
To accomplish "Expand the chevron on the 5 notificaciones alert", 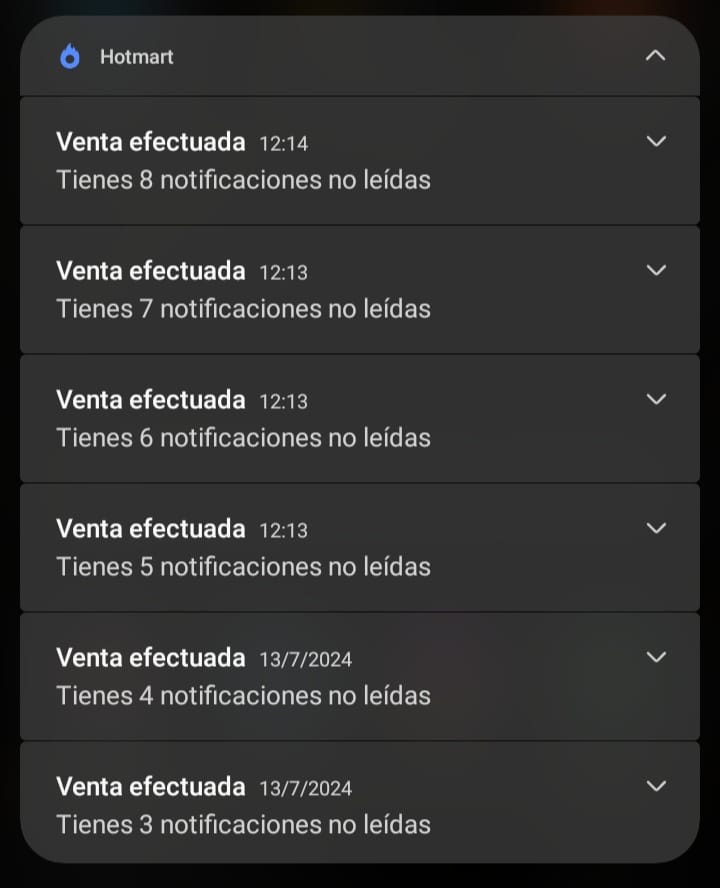I will [x=656, y=528].
